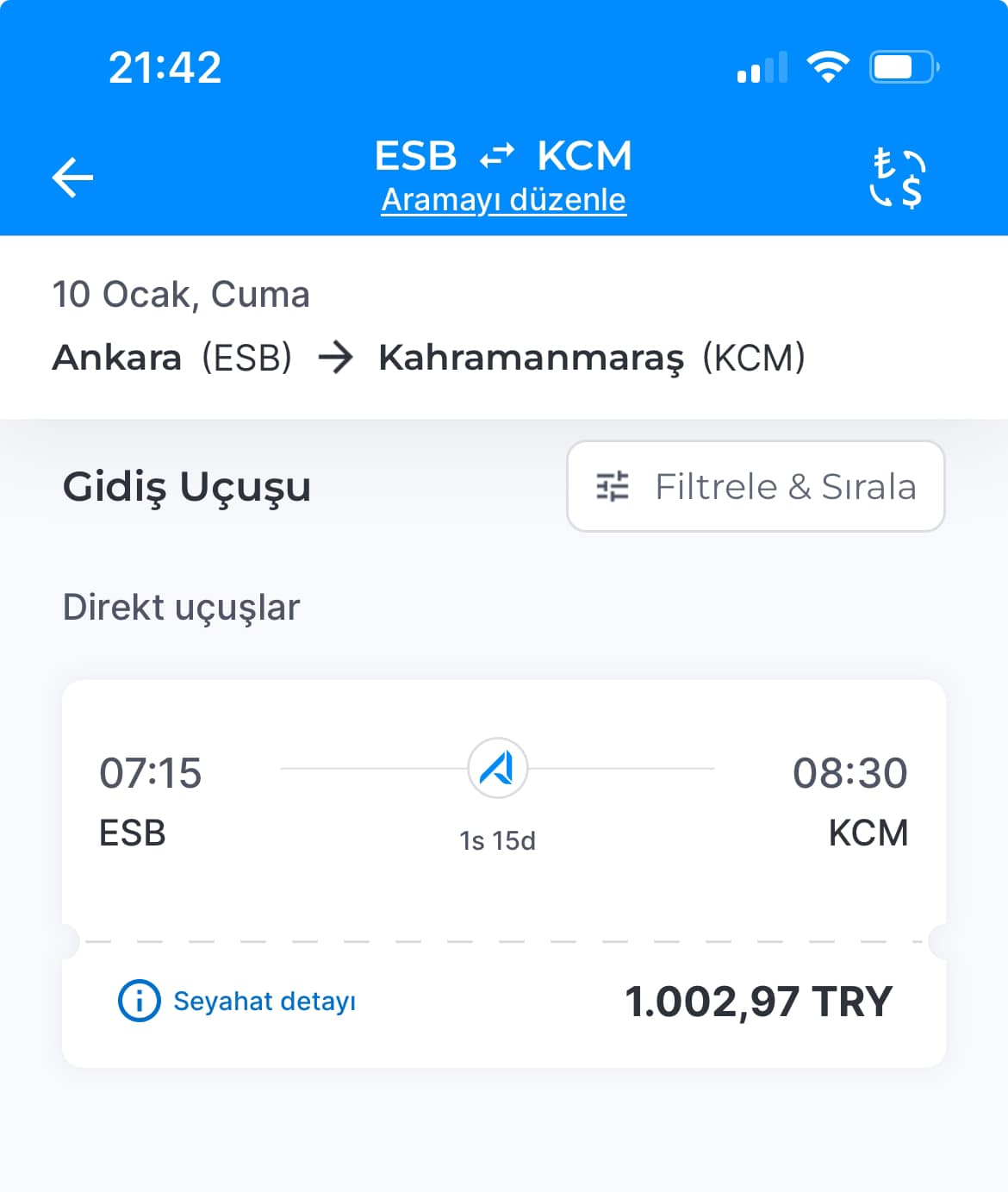Screen dimensions: 1008x1192
Task: Open Filtrele & Sırala options
Action: [x=756, y=487]
